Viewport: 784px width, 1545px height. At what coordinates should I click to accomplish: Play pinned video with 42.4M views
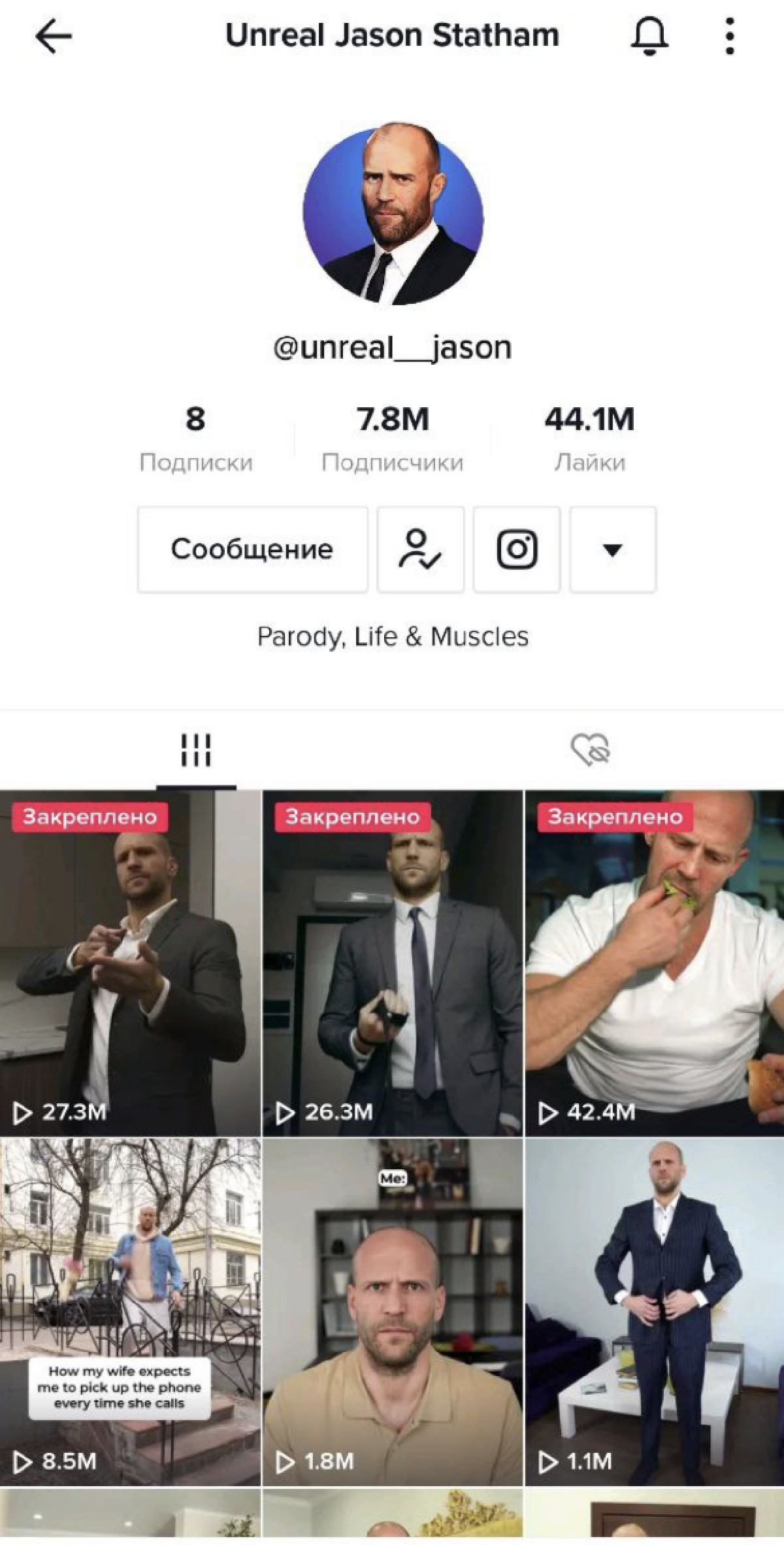tap(654, 963)
